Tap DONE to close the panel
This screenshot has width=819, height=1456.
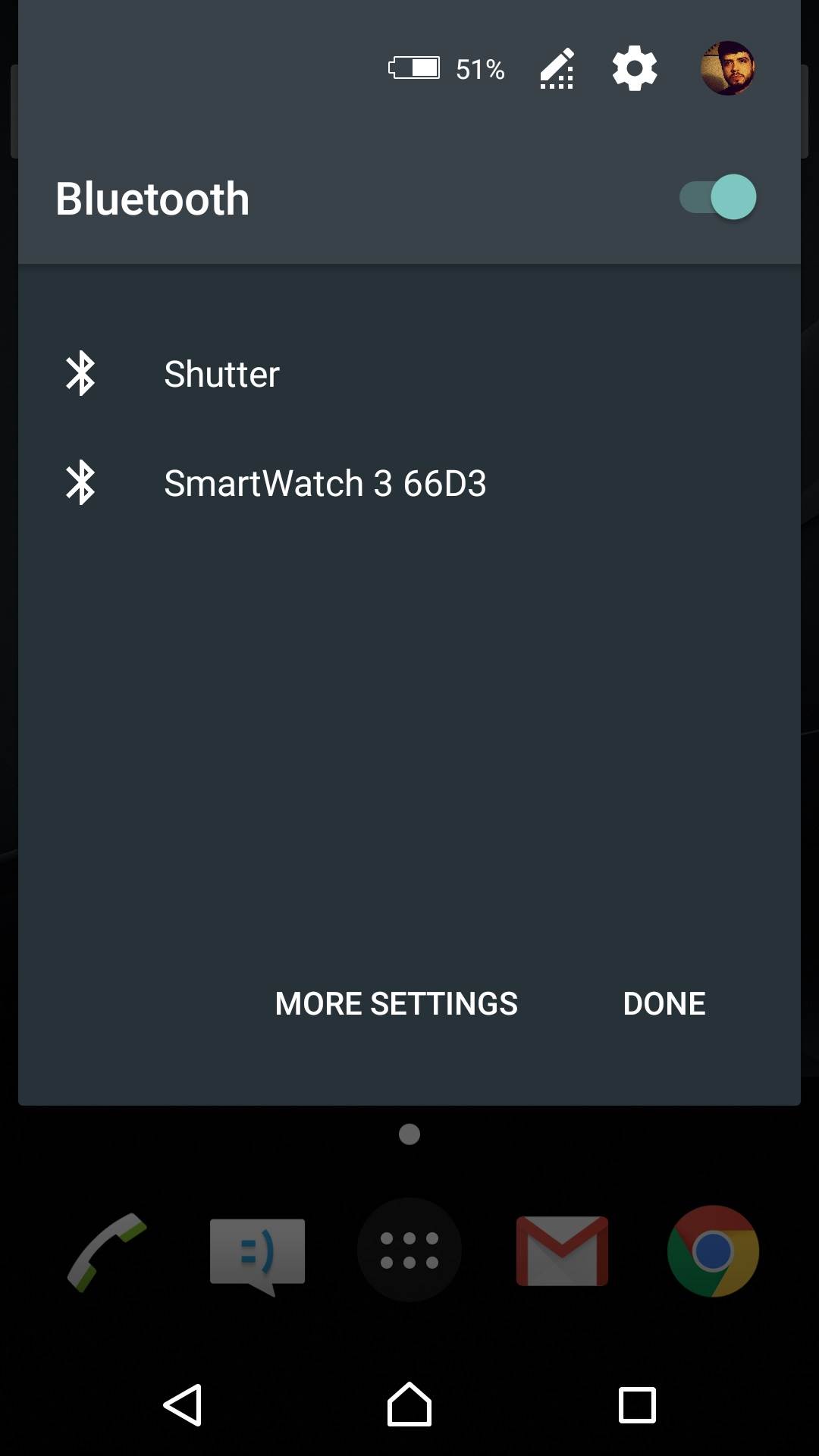tap(664, 1003)
